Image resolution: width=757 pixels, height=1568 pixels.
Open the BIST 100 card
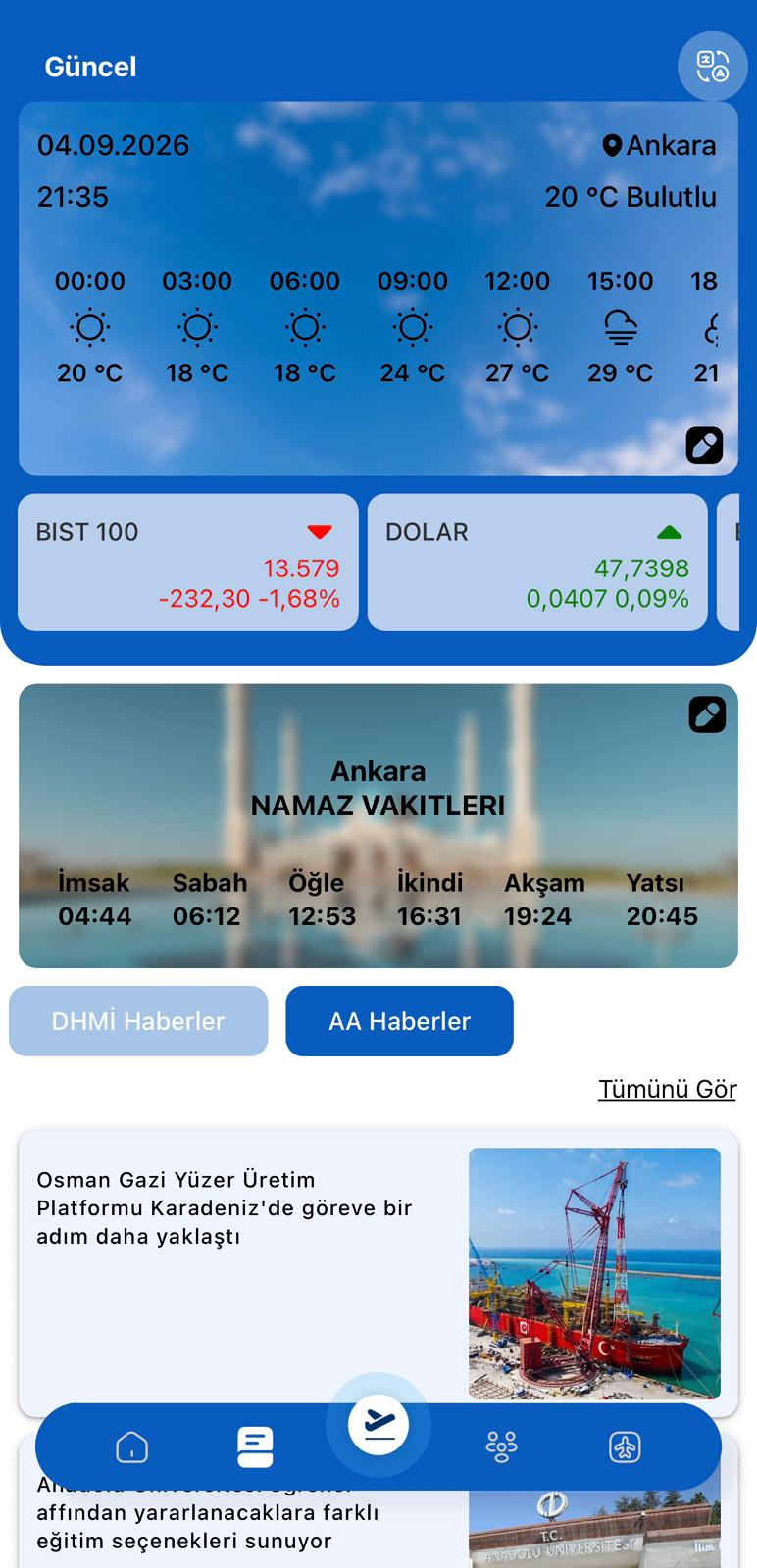coord(188,563)
